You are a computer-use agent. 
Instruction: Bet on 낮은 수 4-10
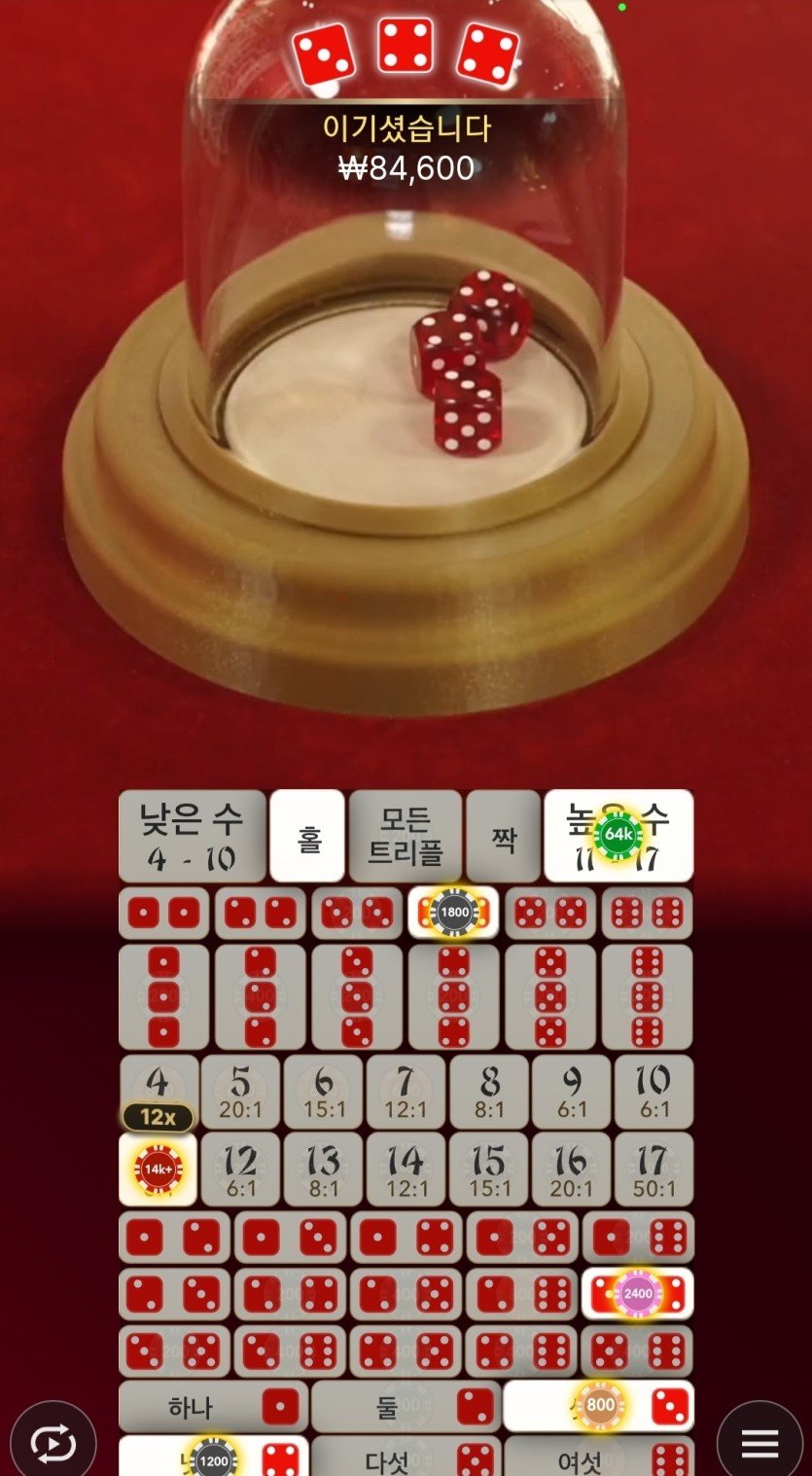192,836
